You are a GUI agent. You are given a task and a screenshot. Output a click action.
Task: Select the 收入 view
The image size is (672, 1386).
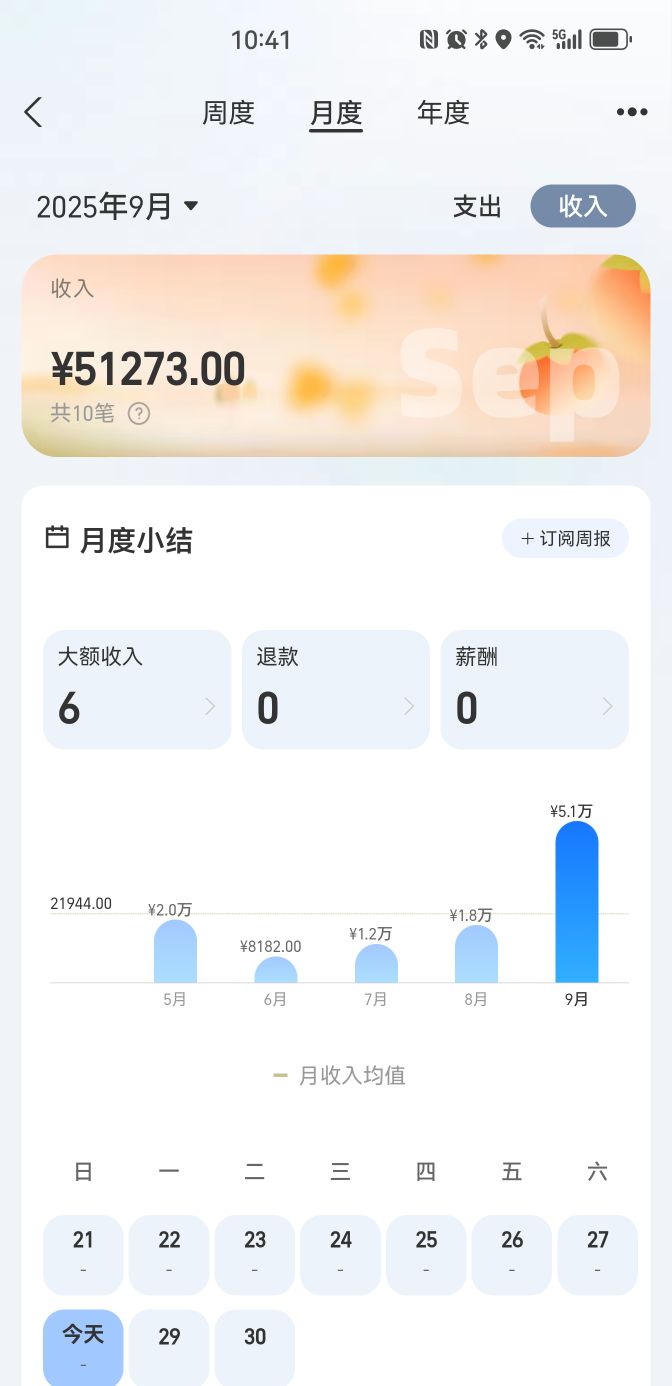tap(583, 207)
